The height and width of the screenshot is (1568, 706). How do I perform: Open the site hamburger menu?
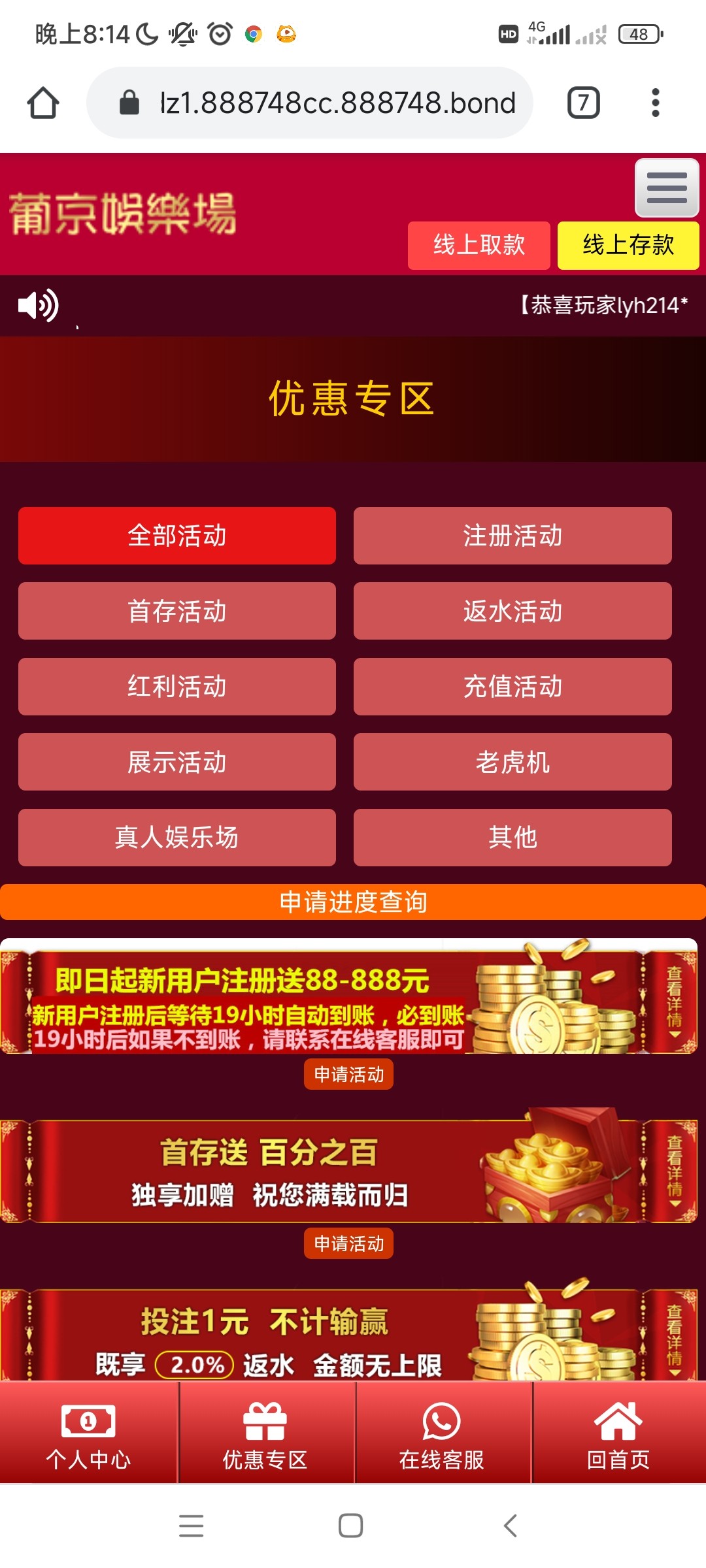pos(665,189)
